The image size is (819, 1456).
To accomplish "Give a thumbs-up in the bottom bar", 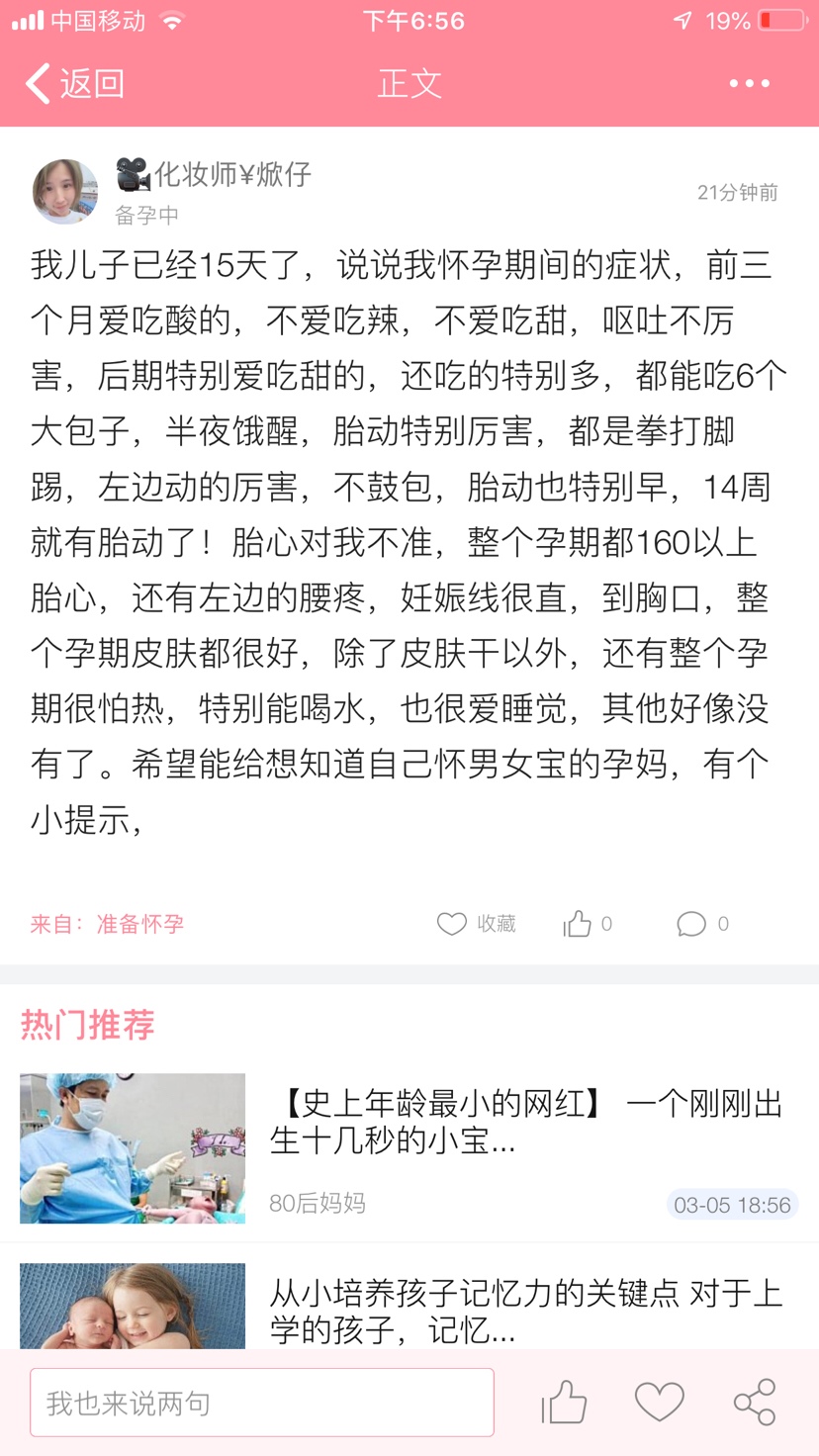I will 564,1403.
